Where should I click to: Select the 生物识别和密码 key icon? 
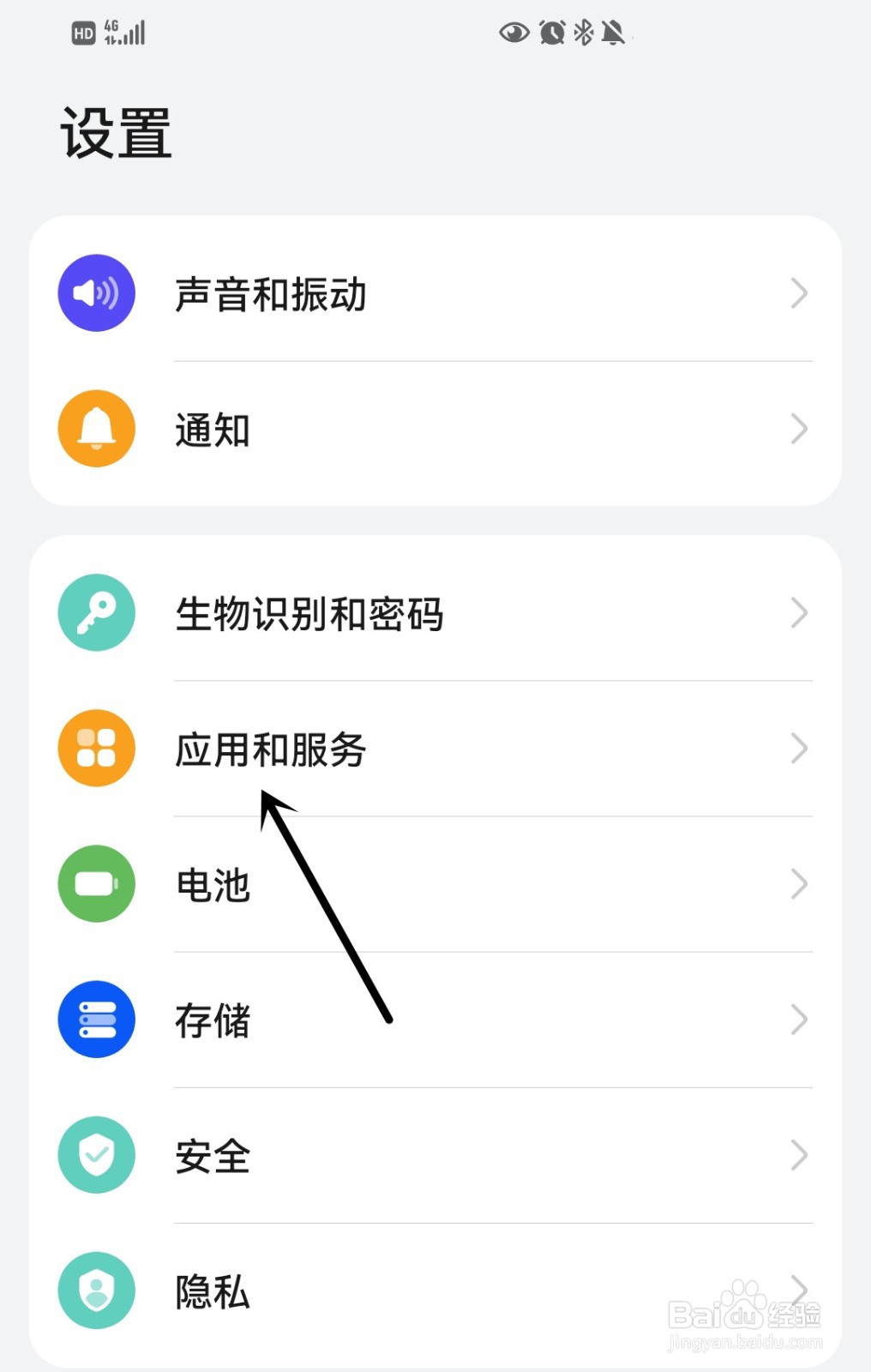95,613
